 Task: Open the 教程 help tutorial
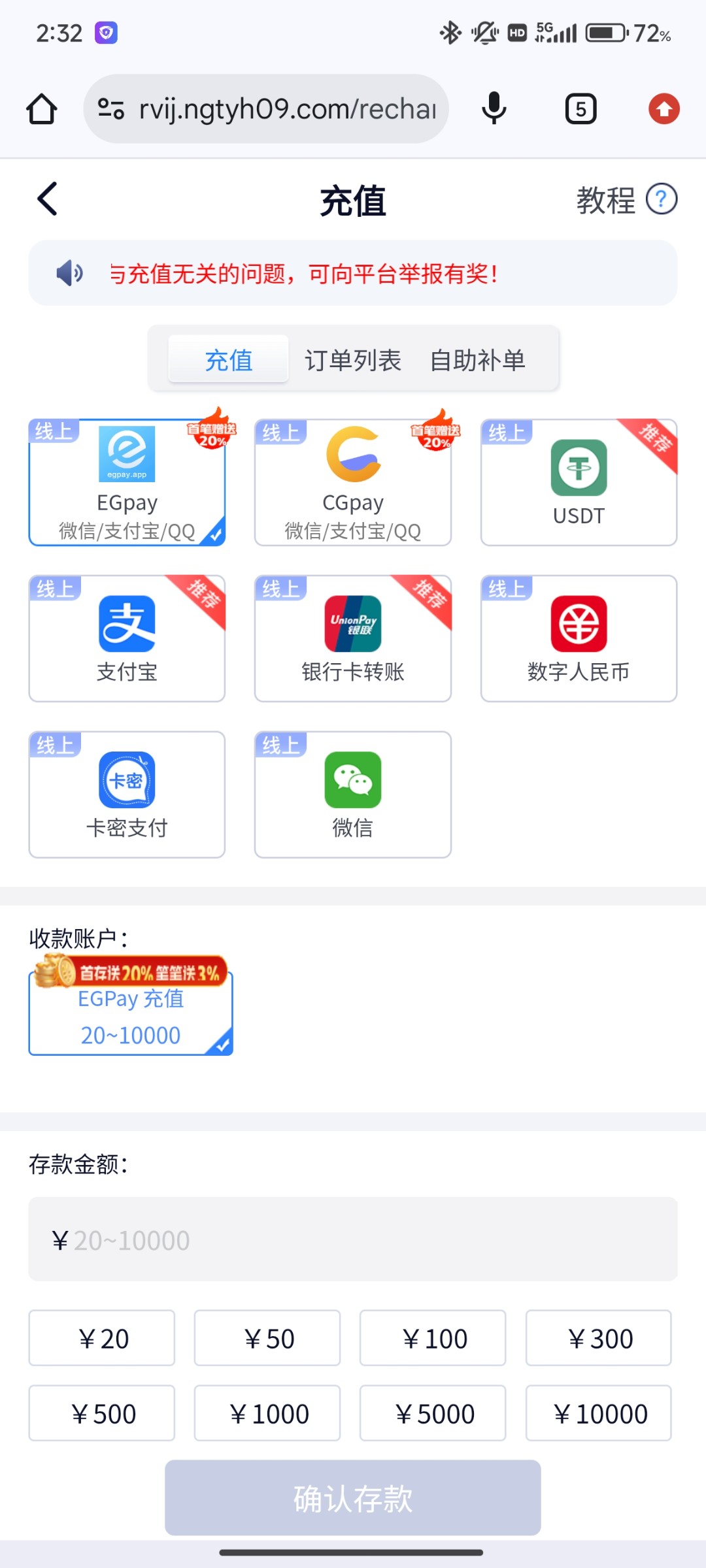click(626, 200)
